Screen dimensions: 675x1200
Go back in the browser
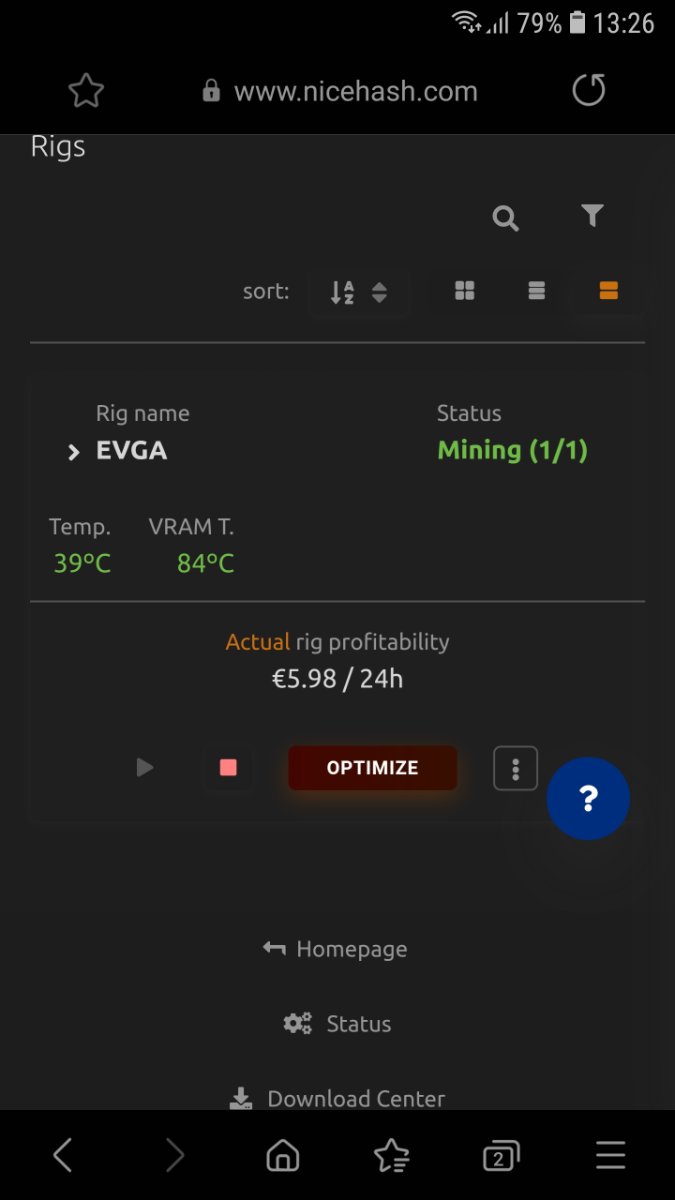[x=62, y=1156]
